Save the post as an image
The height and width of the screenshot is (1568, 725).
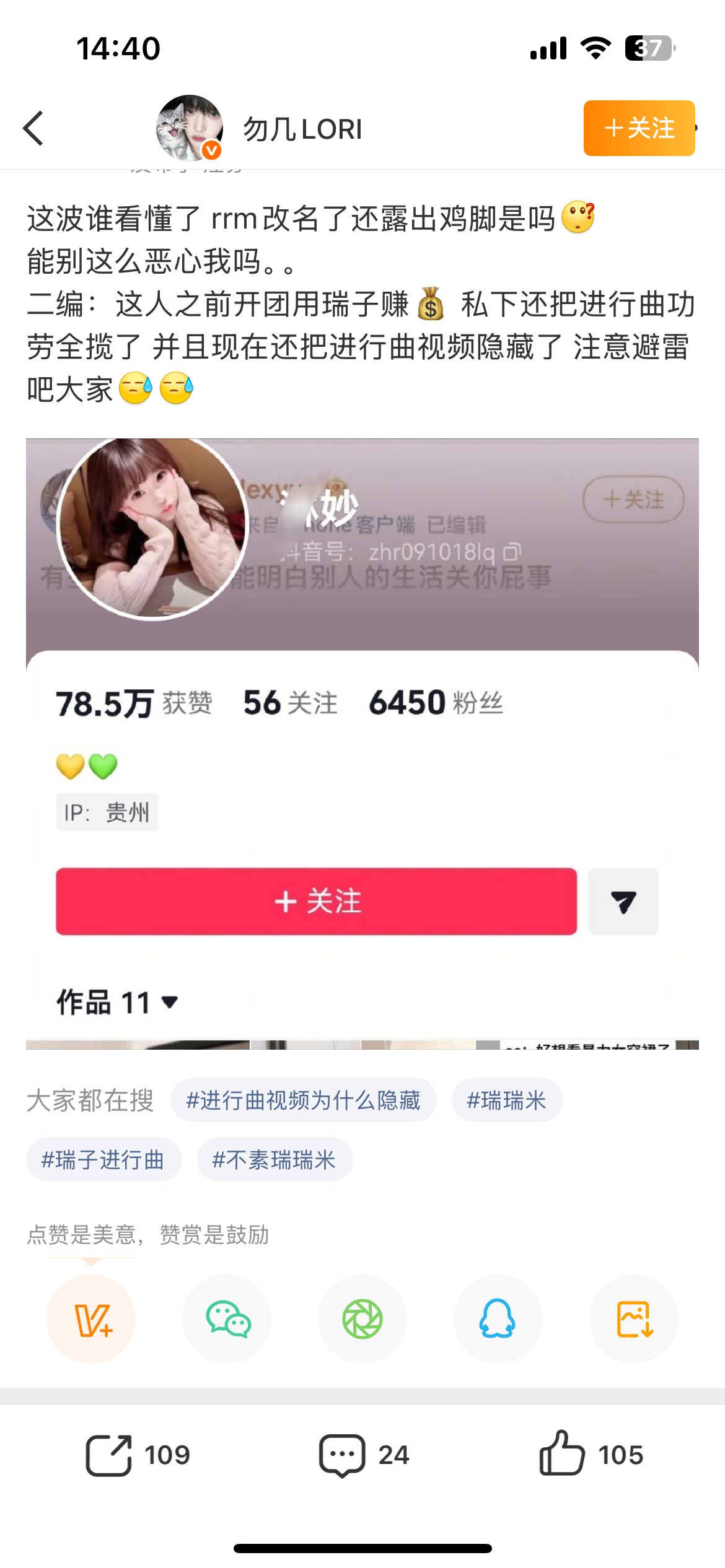pos(633,1319)
